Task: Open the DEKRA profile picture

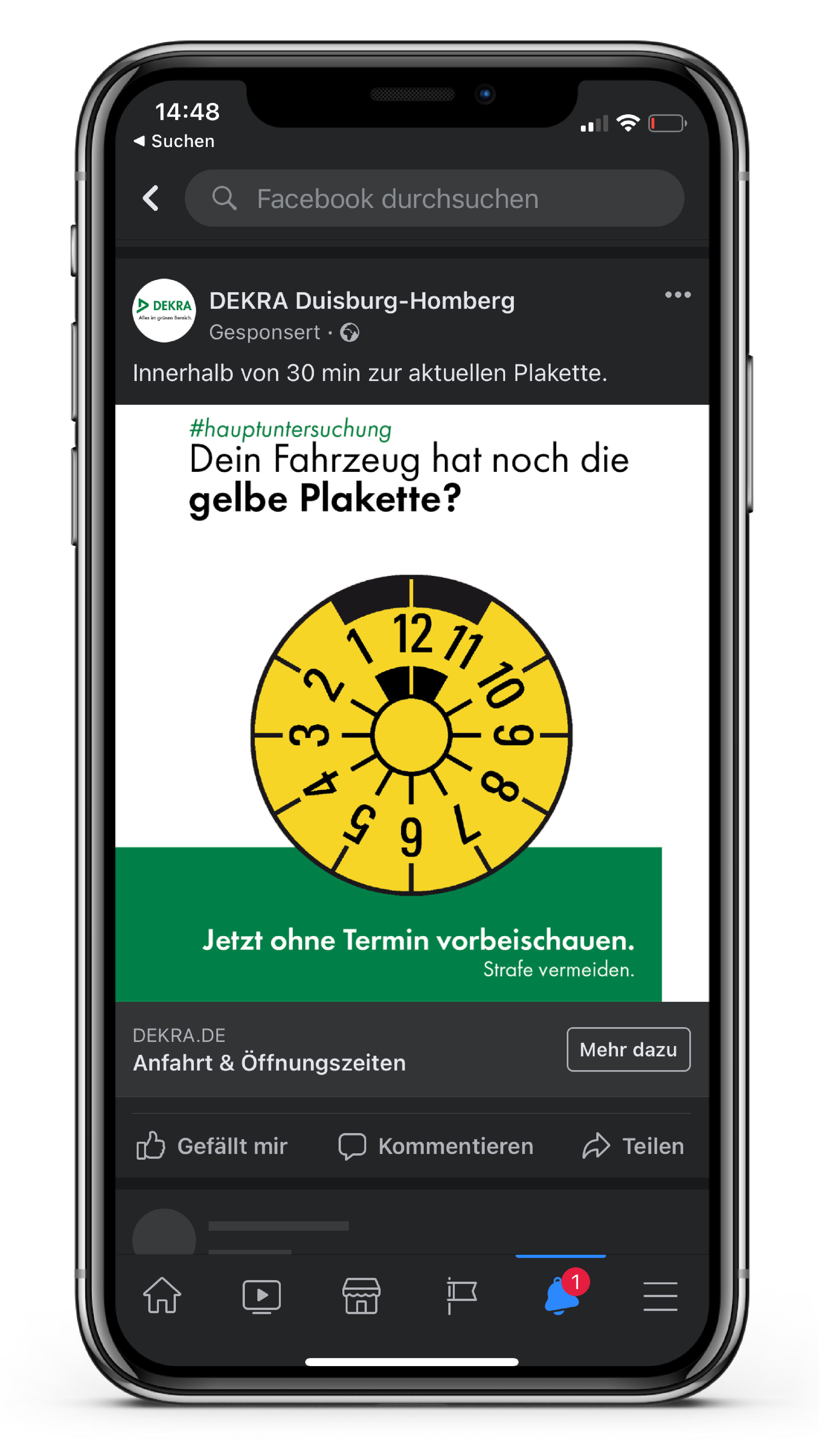Action: 164,310
